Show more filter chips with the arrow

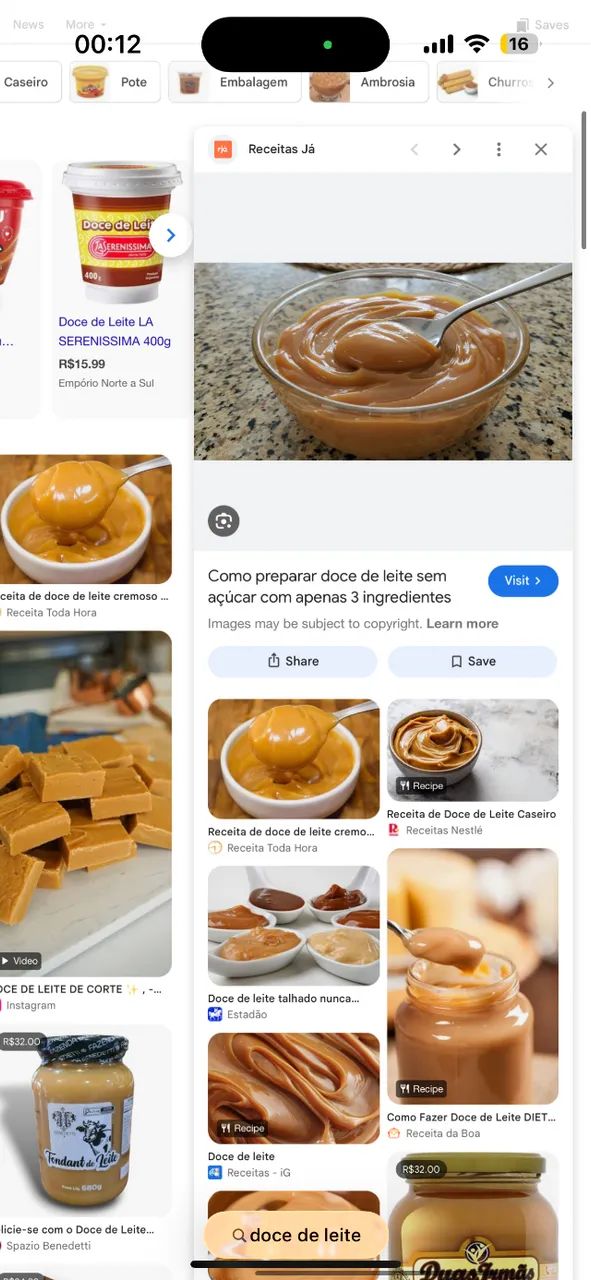pyautogui.click(x=550, y=83)
